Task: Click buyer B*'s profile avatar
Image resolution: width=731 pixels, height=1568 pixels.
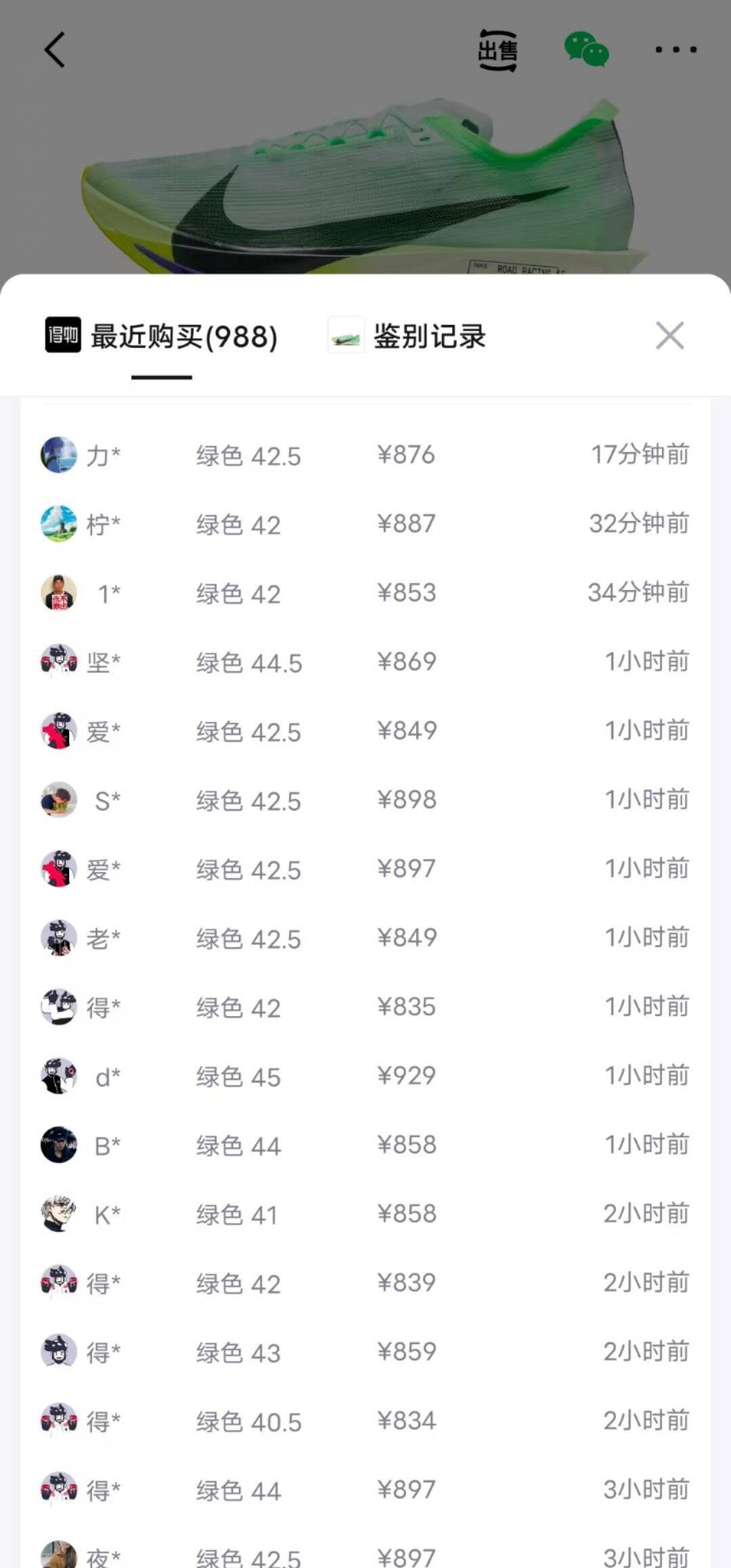Action: [59, 1146]
